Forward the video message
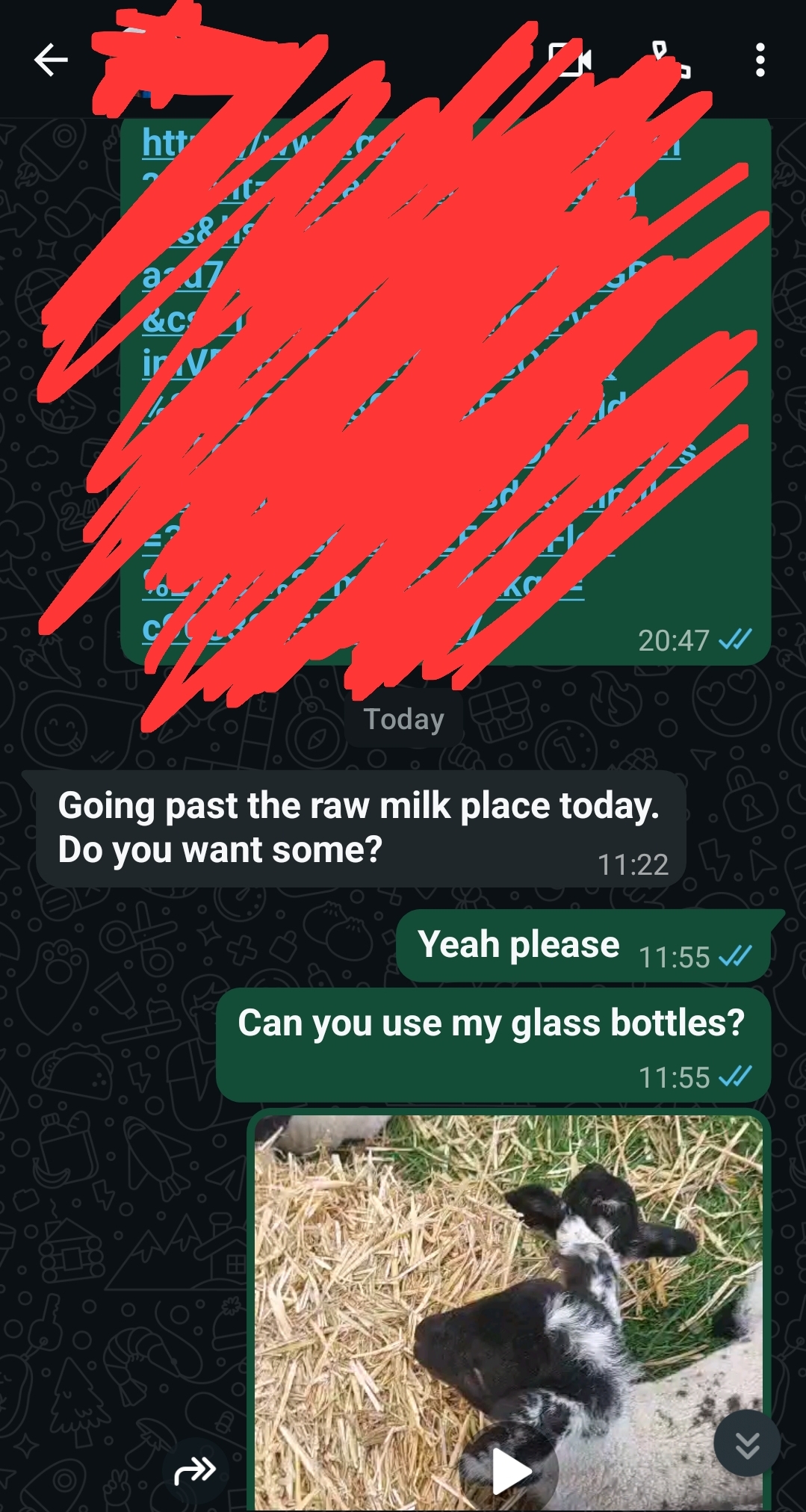 (x=195, y=1471)
